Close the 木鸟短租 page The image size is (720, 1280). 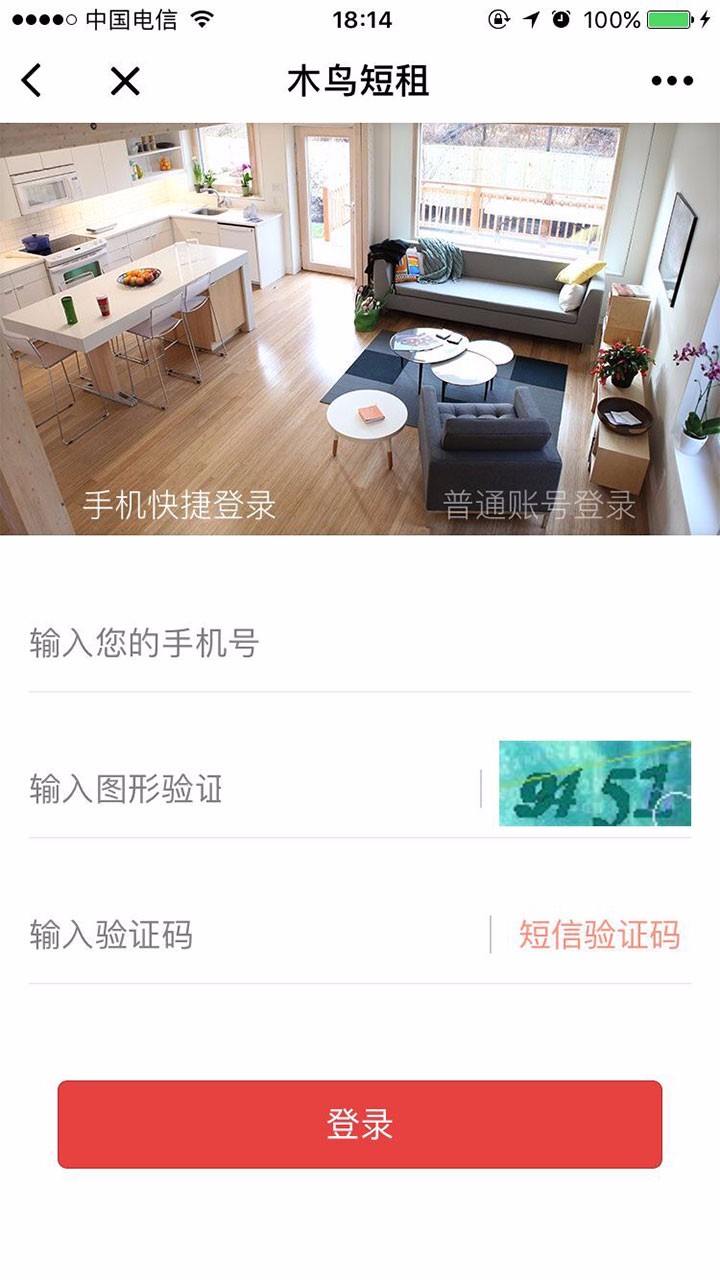click(x=125, y=81)
